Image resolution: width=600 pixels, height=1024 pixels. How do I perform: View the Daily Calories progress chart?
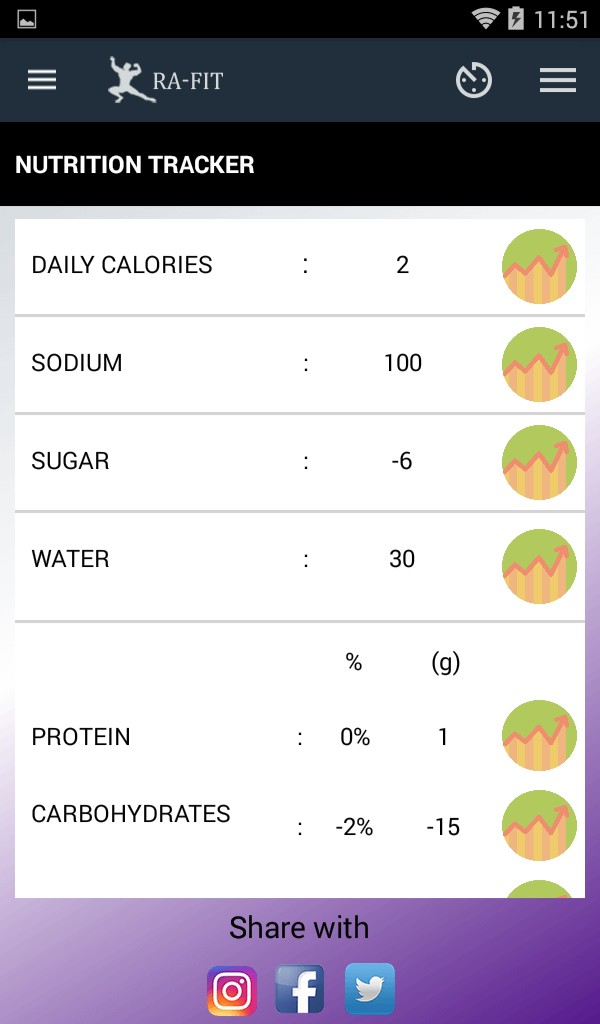point(539,266)
